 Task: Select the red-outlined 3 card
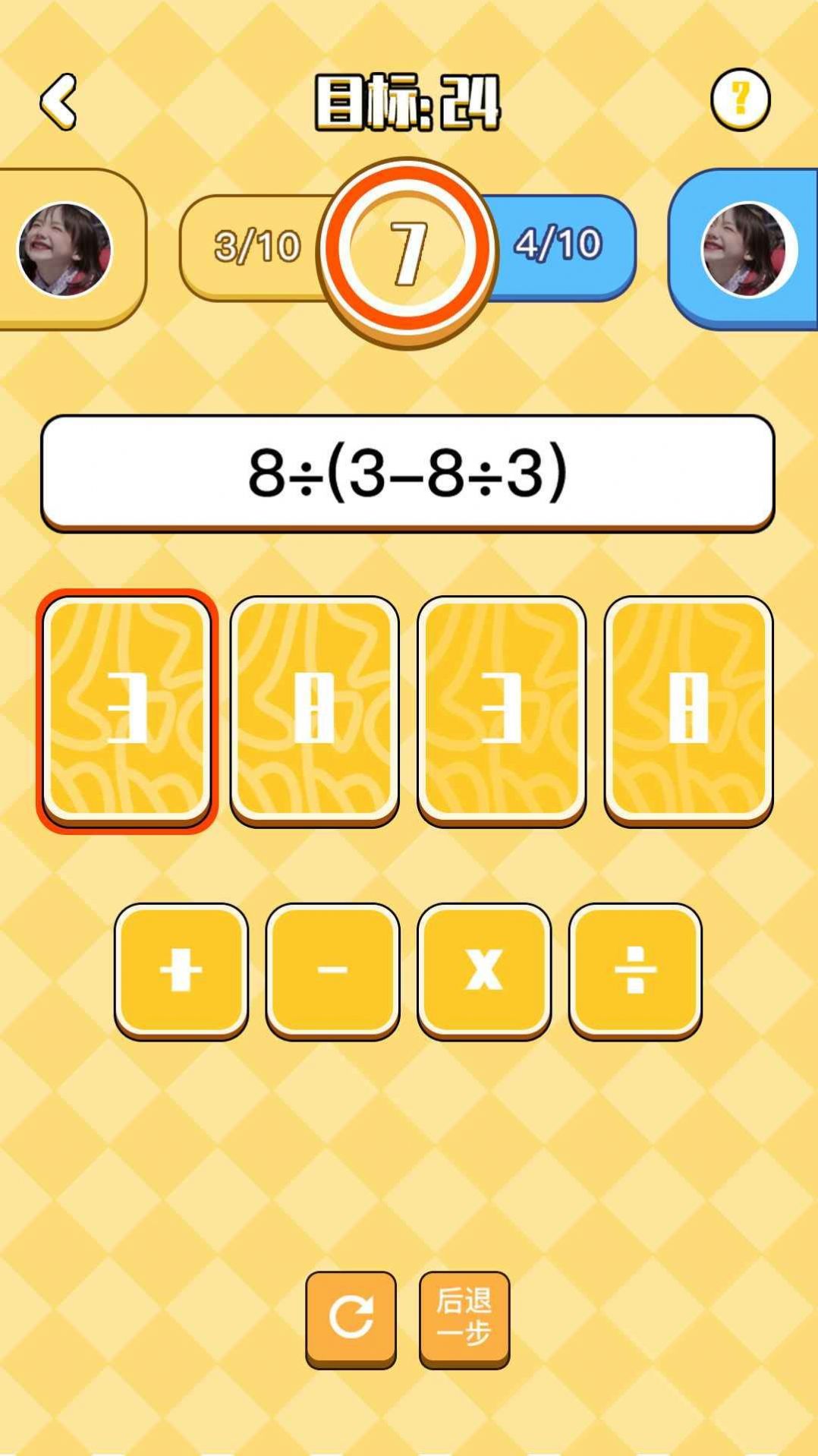coord(127,711)
